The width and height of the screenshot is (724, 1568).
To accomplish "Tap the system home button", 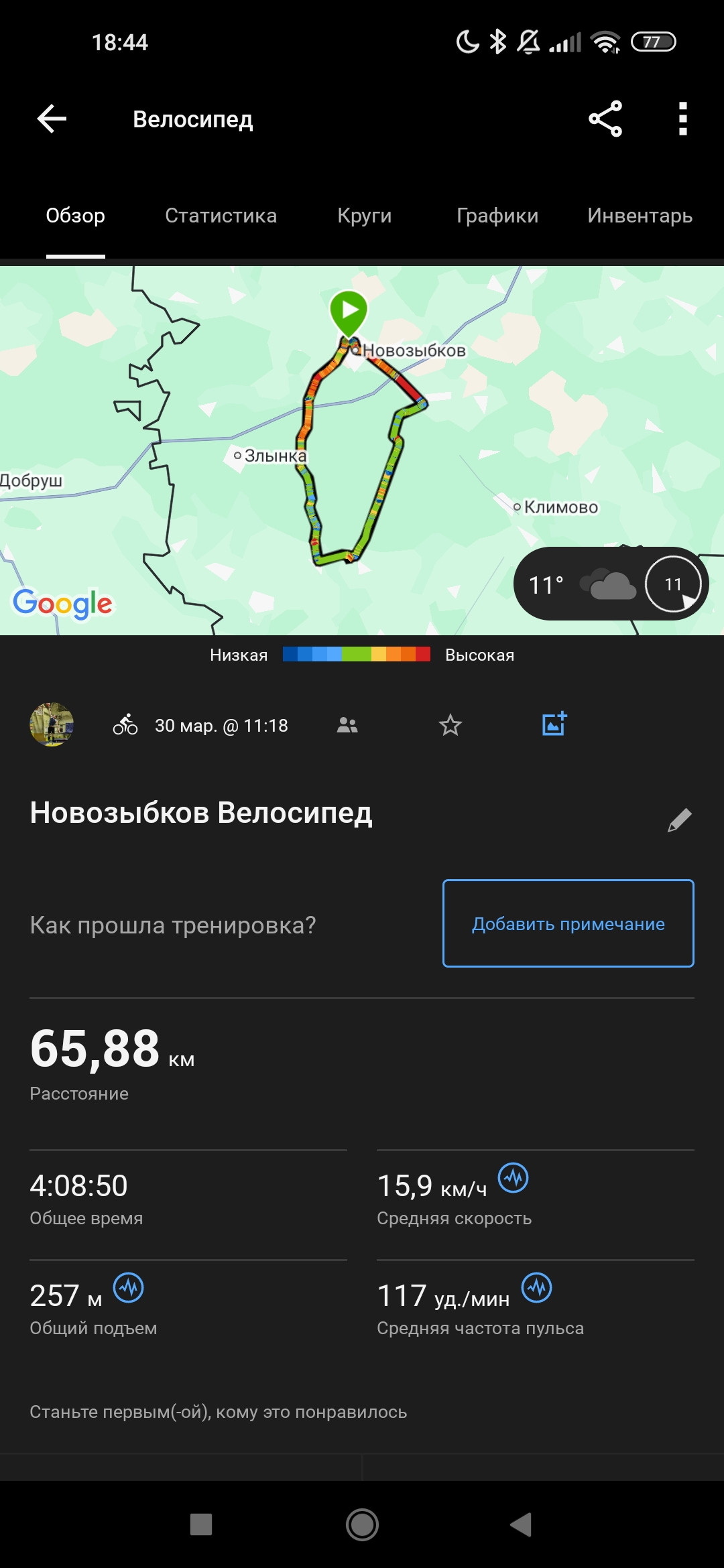I will pyautogui.click(x=362, y=1524).
